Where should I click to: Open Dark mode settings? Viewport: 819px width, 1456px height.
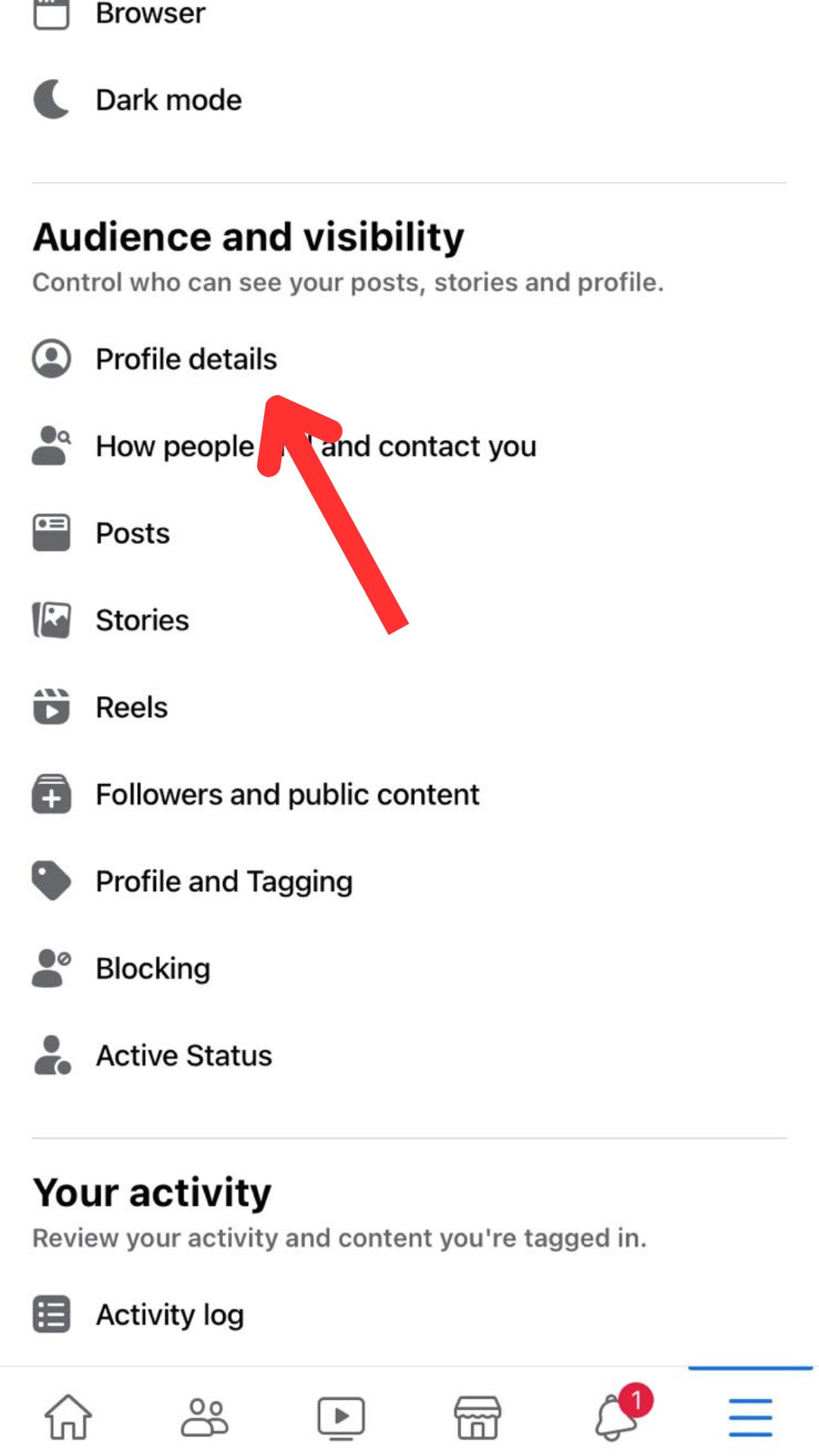point(409,99)
